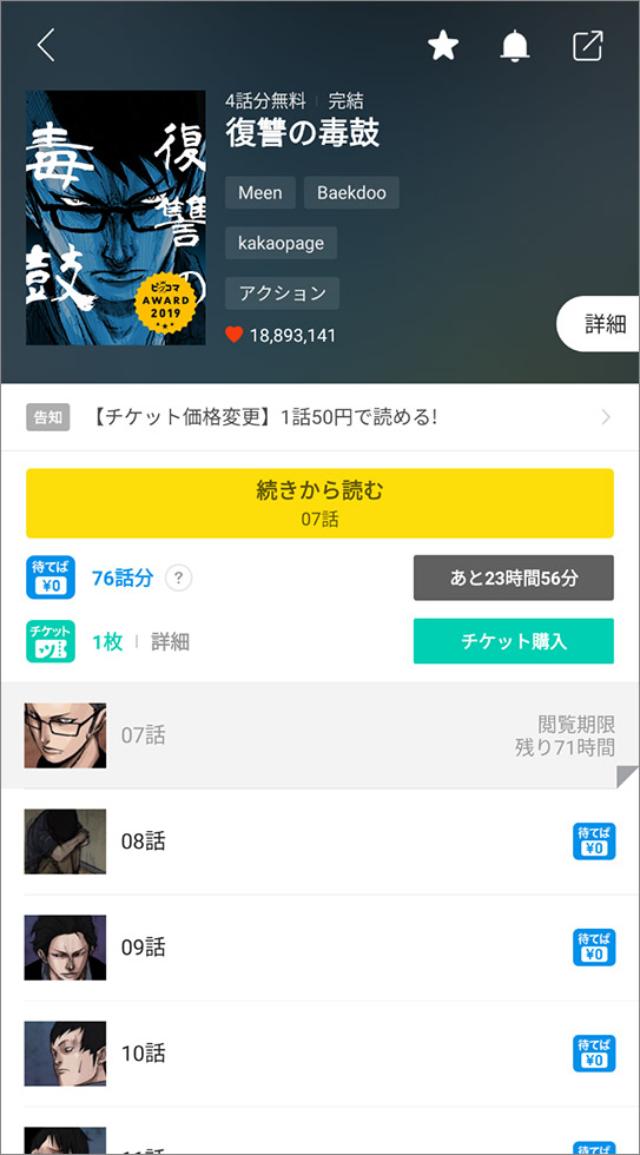This screenshot has height=1155, width=640.
Task: Open the notifications bell
Action: [515, 45]
